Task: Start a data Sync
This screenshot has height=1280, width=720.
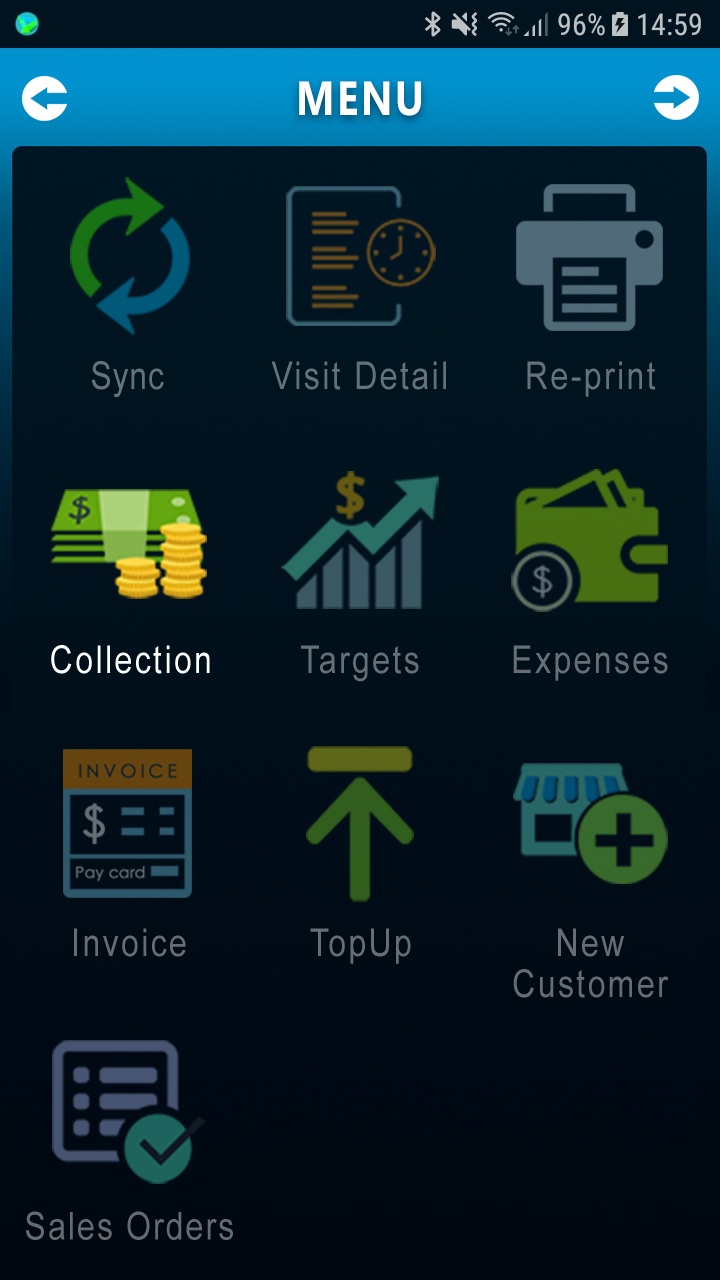Action: [129, 285]
